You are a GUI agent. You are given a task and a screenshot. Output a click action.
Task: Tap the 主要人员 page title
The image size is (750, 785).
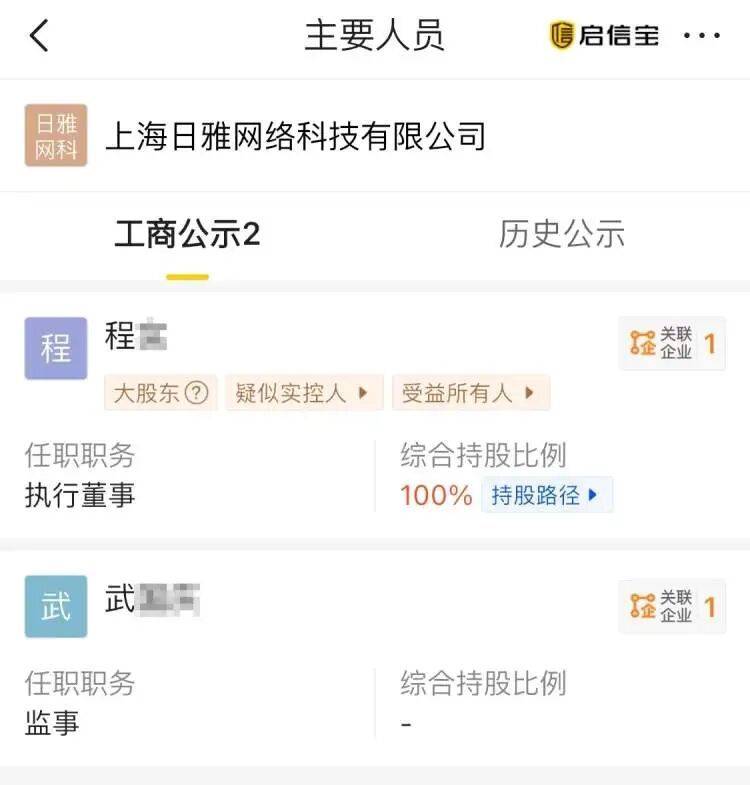375,34
